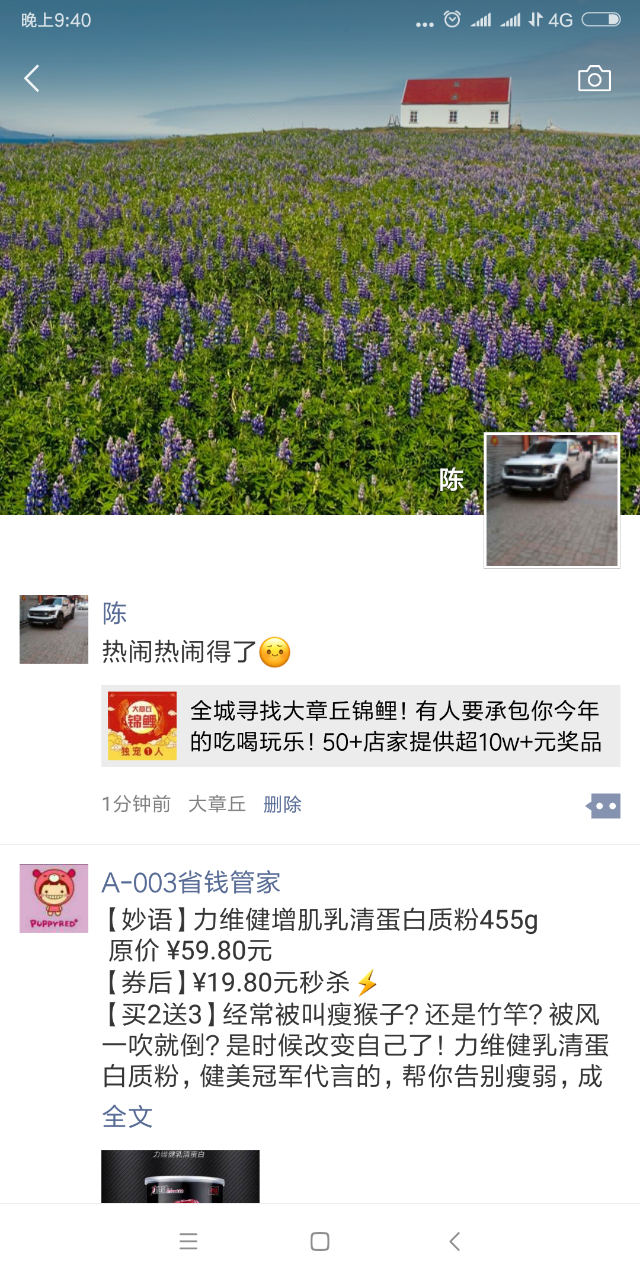Open 陈's small avatar beside the post
The width and height of the screenshot is (640, 1280).
point(54,629)
